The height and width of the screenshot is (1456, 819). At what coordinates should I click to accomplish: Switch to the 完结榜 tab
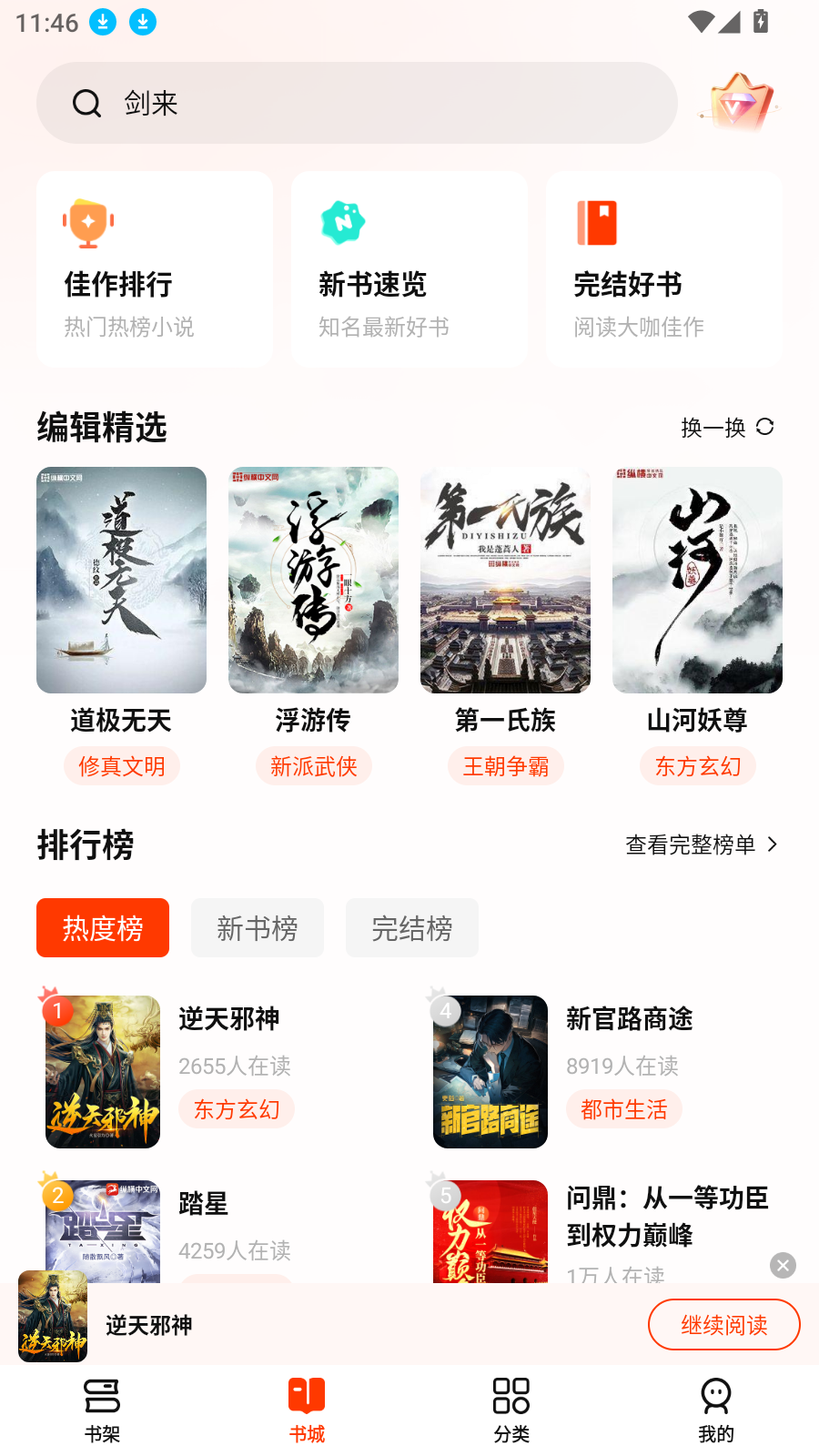pos(412,928)
